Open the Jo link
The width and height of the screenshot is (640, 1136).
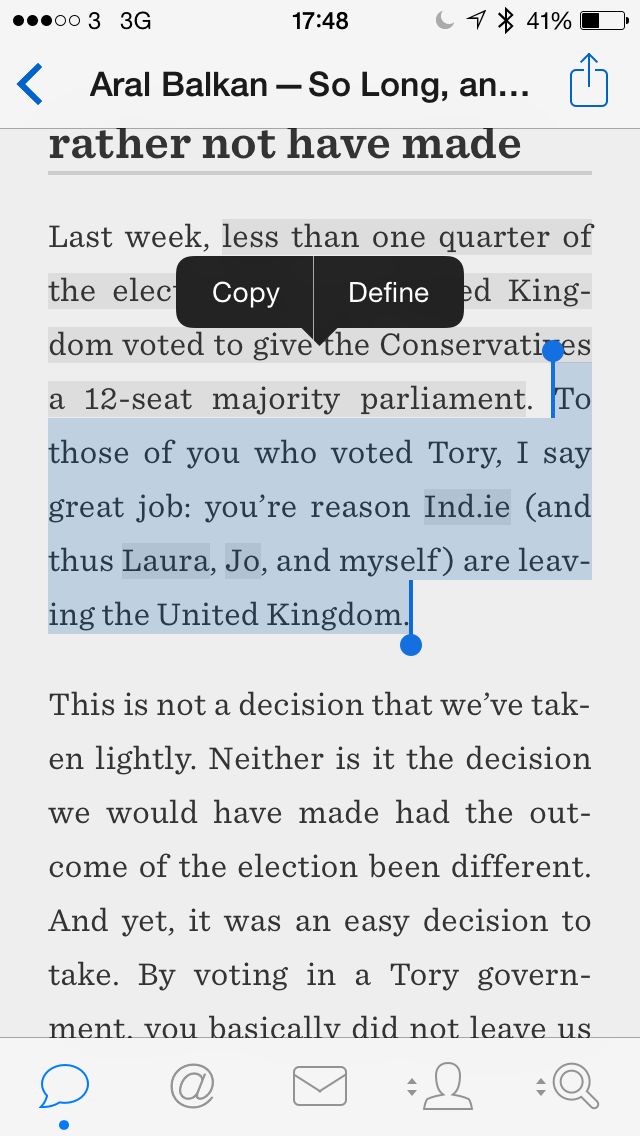tap(242, 561)
